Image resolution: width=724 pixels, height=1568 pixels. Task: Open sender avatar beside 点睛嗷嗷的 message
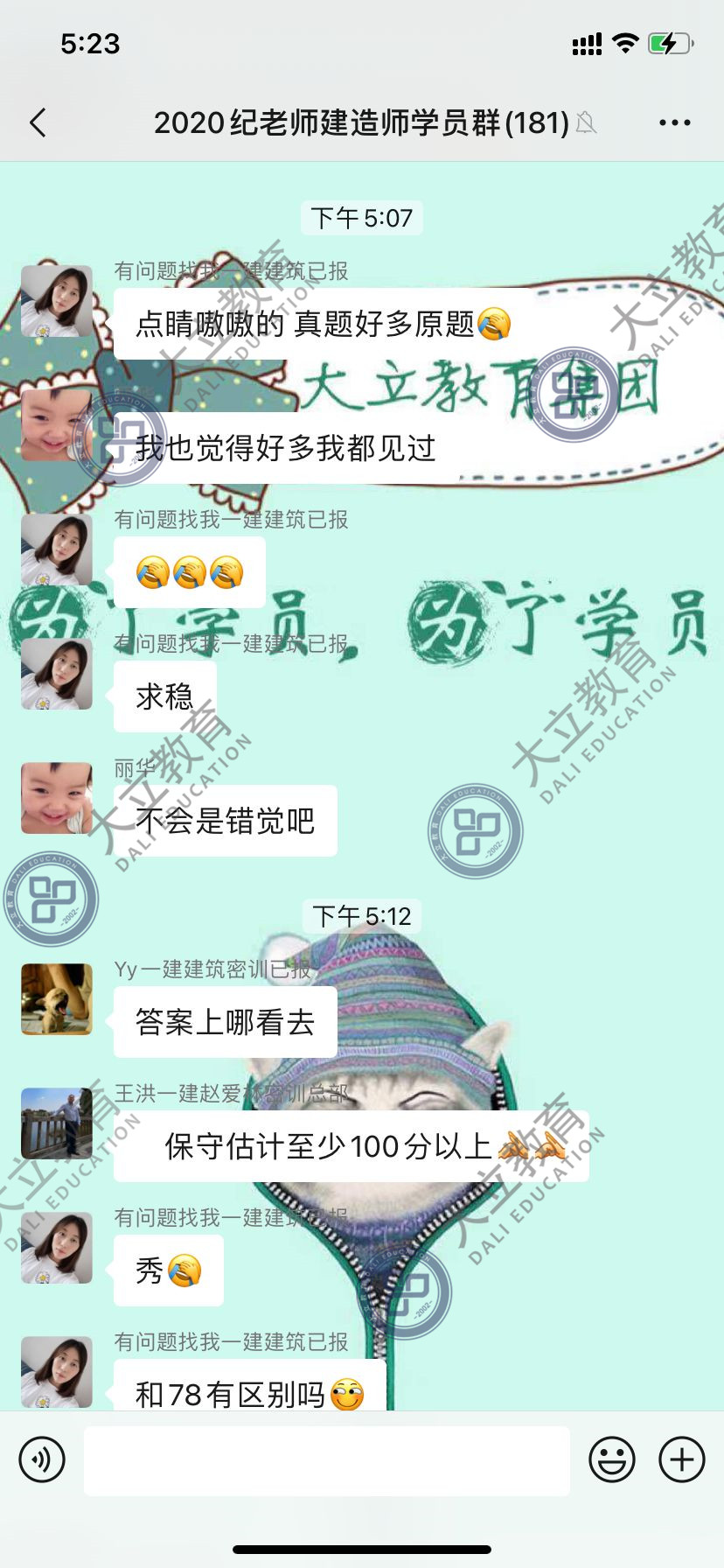tap(57, 301)
